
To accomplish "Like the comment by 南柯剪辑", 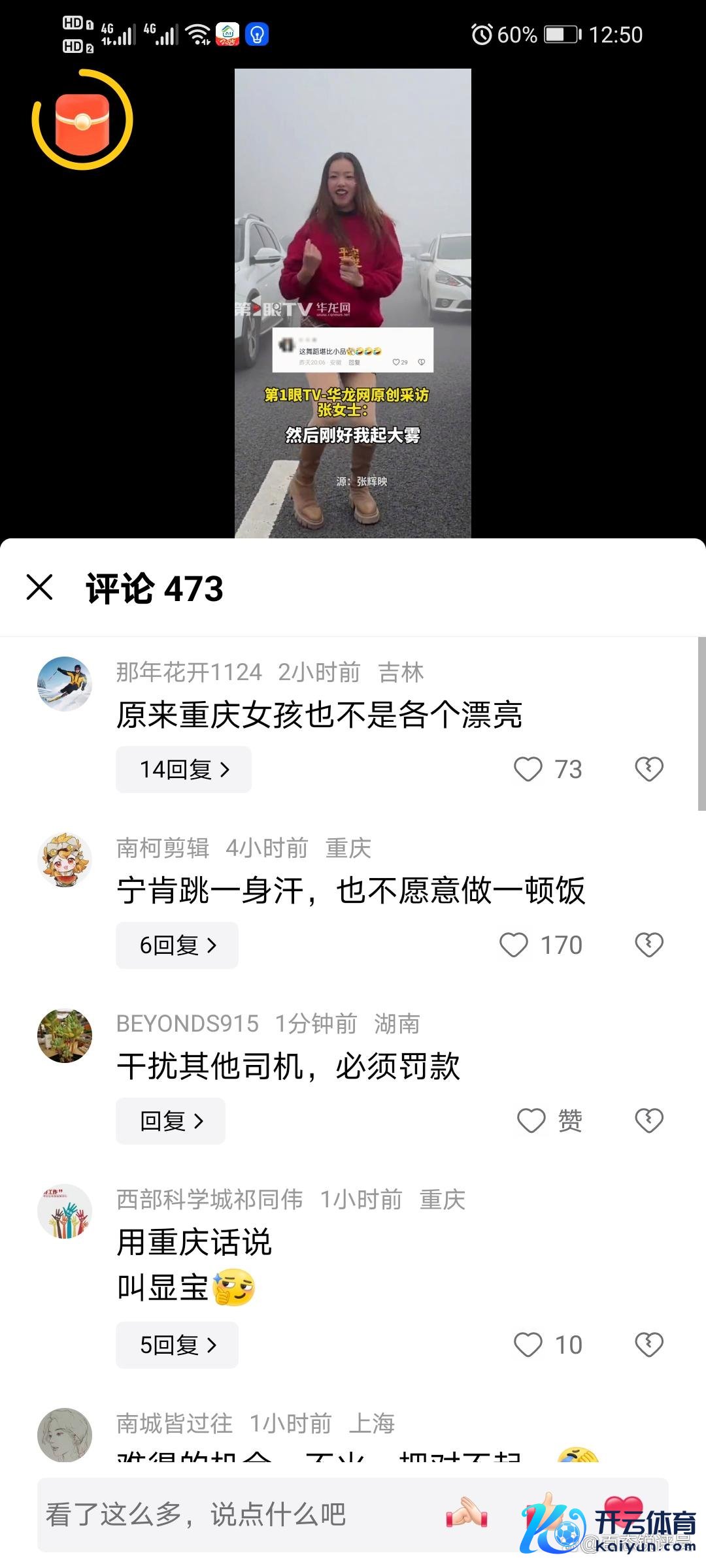I will [x=514, y=945].
